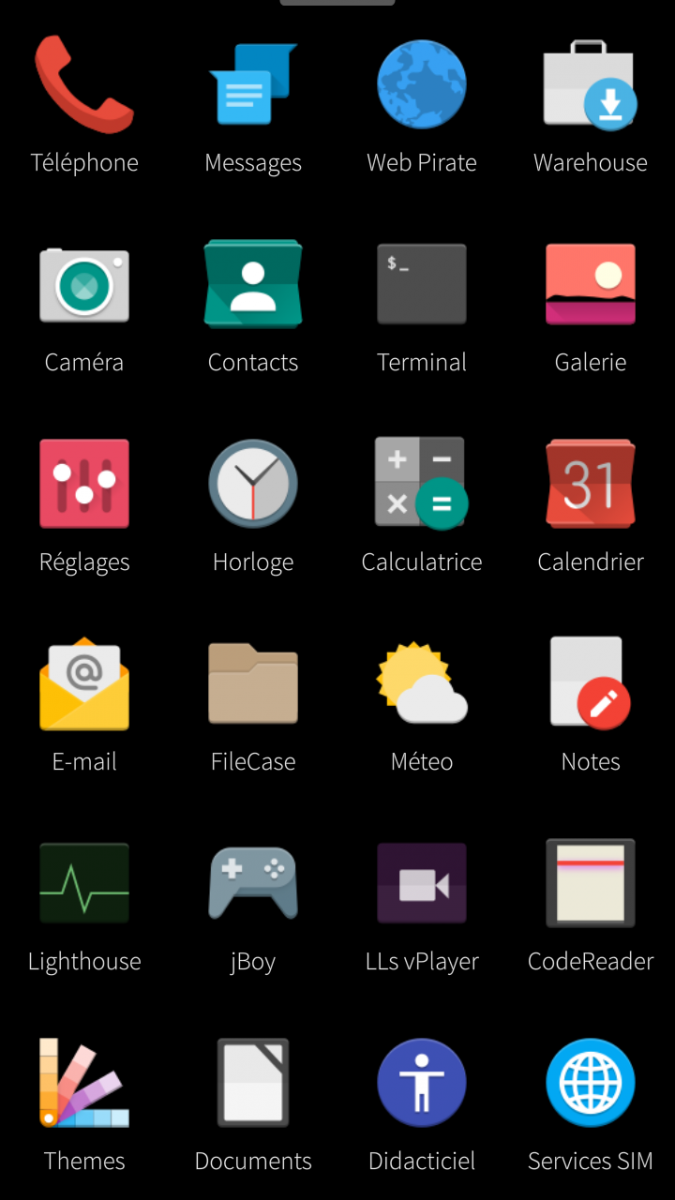Launch the Lighthouse monitor app
Viewport: 675px width, 1200px height.
pos(84,884)
